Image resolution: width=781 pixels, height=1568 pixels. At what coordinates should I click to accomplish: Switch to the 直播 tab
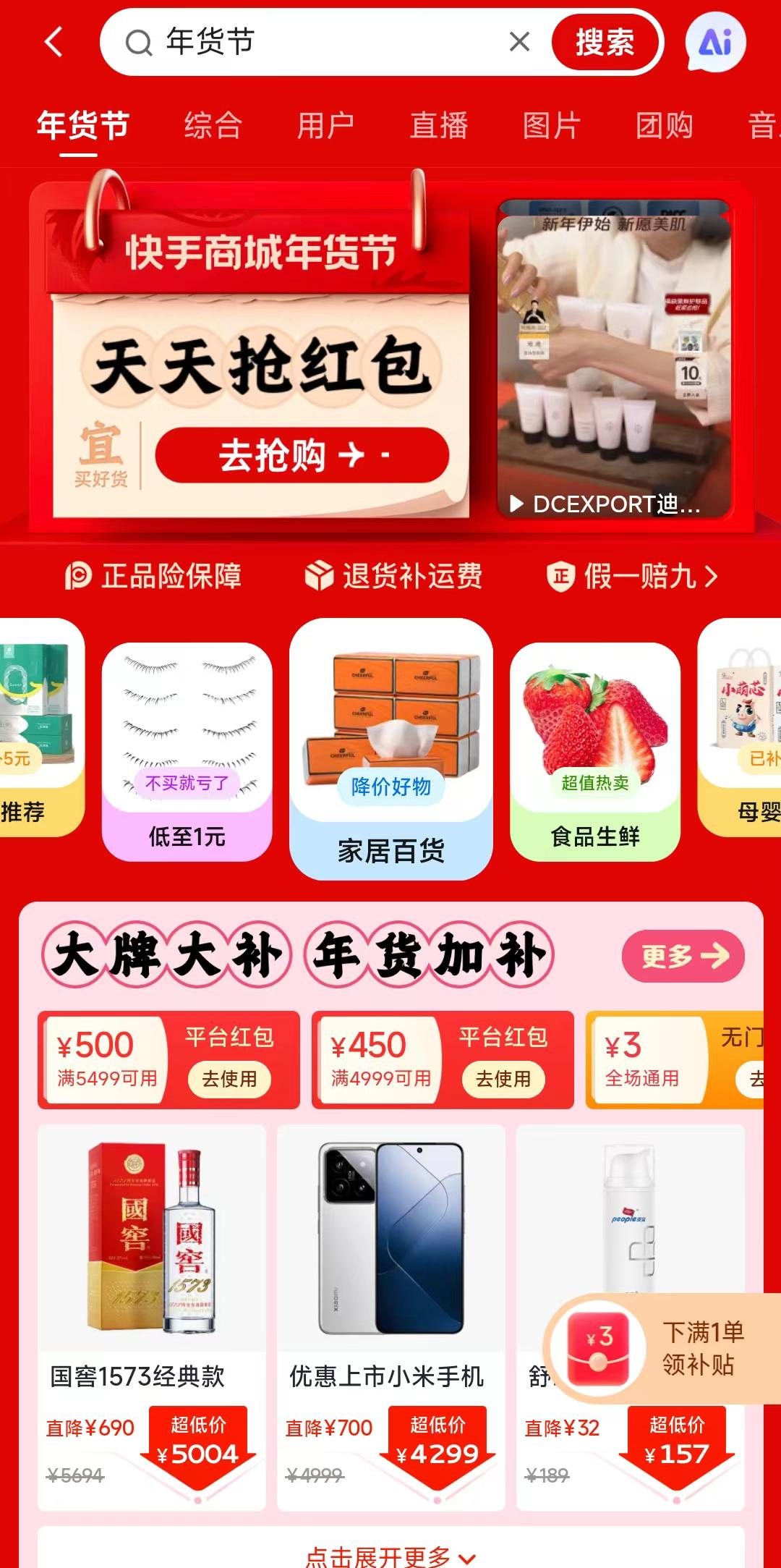pyautogui.click(x=438, y=125)
